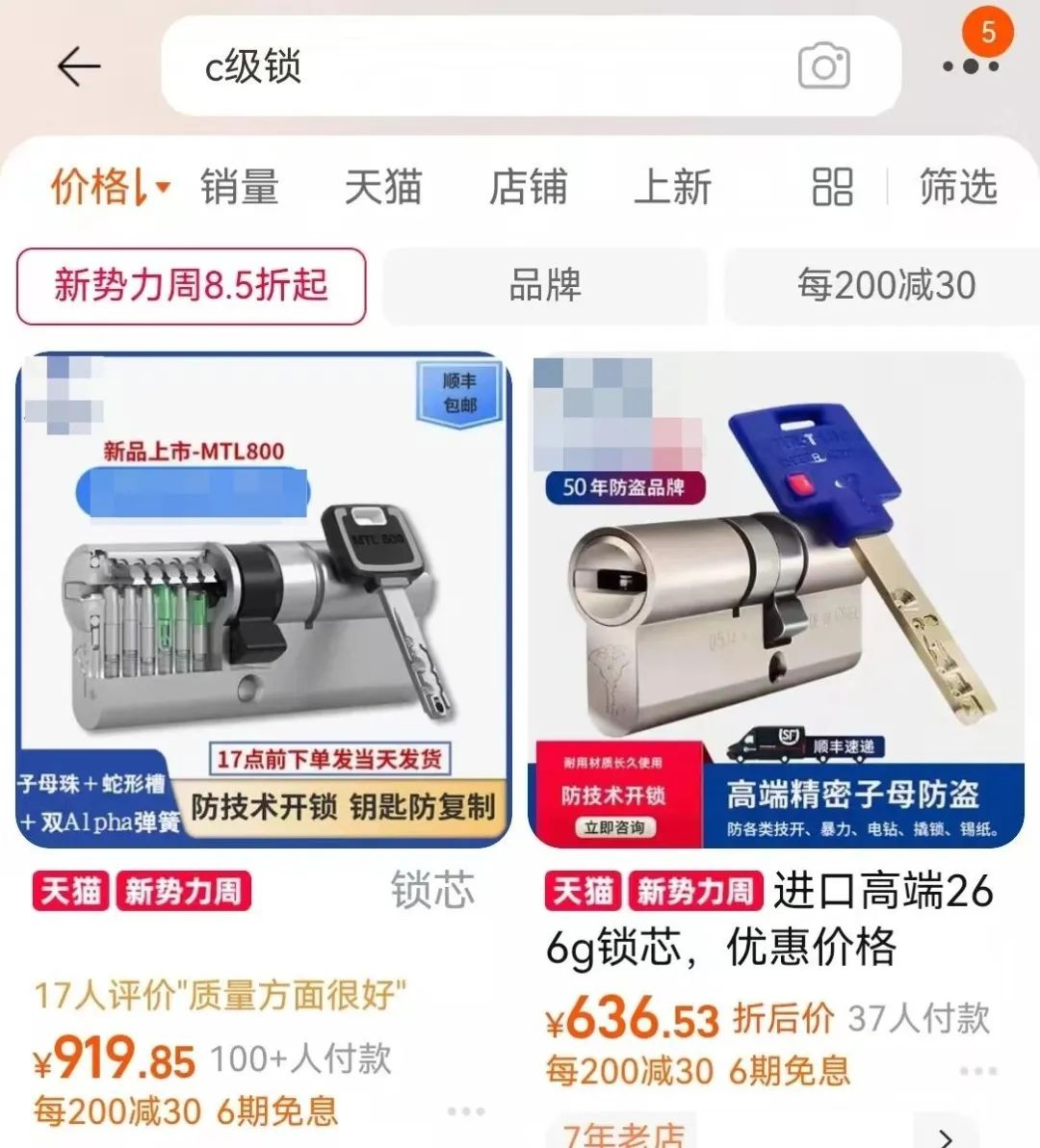1040x1148 pixels.
Task: Sort results by 销量
Action: (239, 187)
